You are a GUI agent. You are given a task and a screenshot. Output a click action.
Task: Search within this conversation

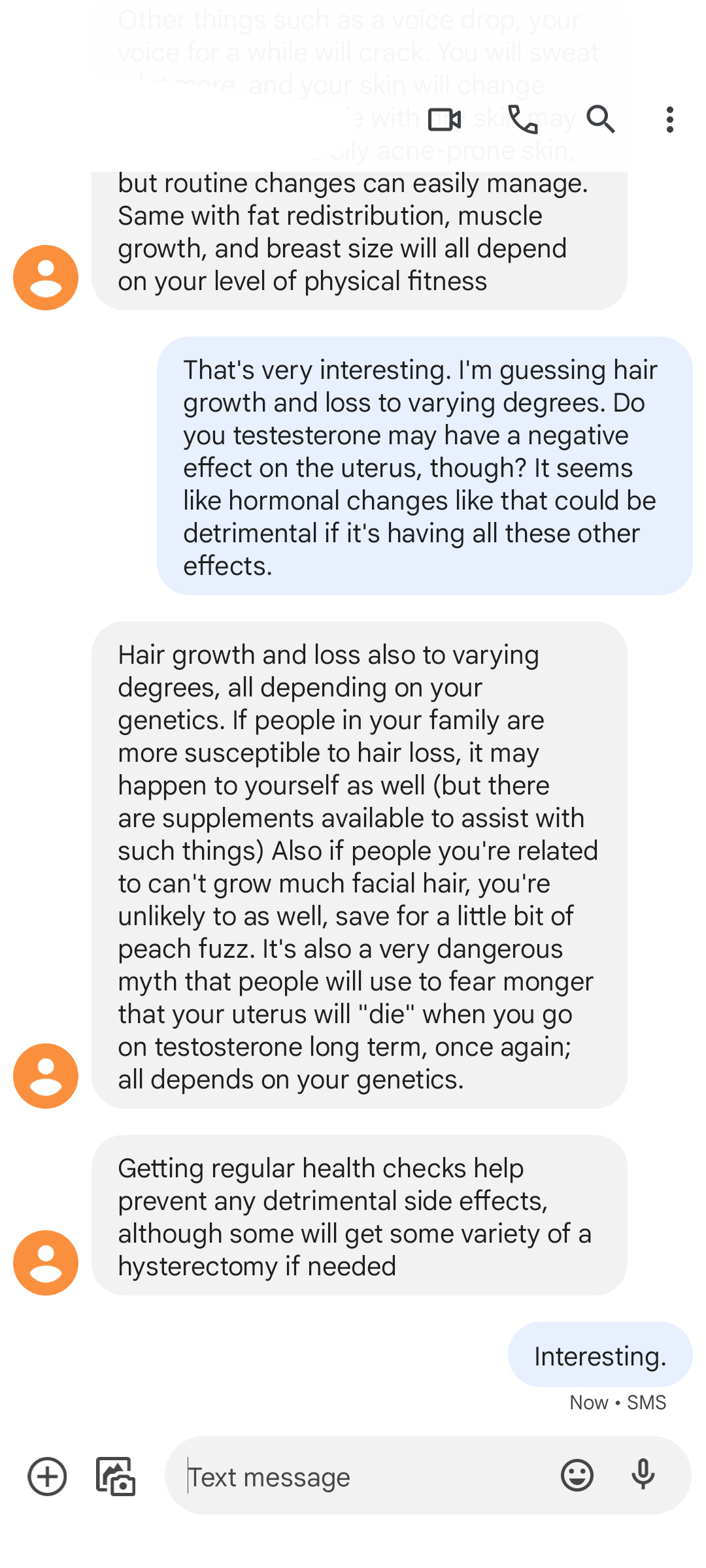pyautogui.click(x=601, y=120)
